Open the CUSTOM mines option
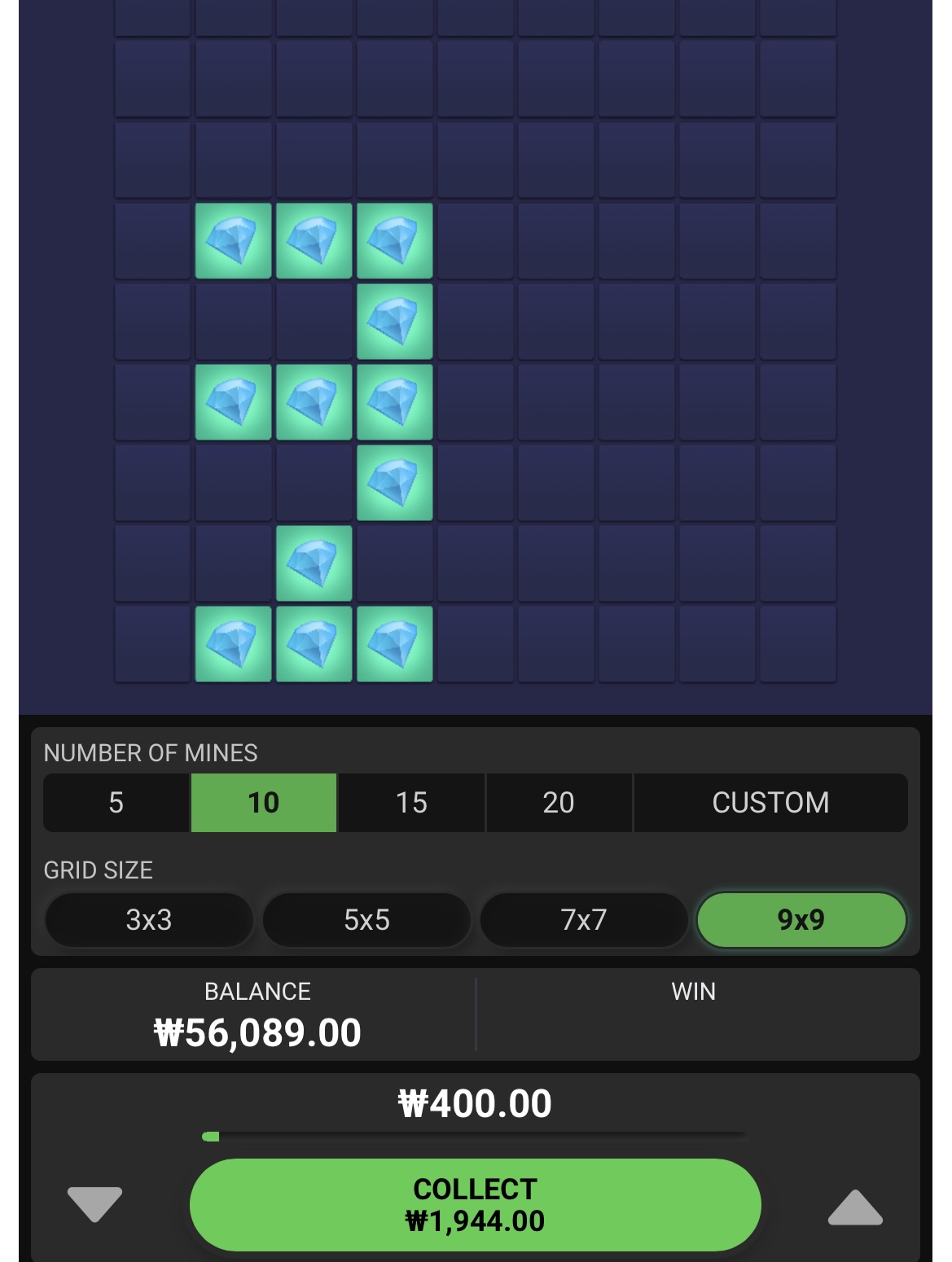 (x=770, y=803)
